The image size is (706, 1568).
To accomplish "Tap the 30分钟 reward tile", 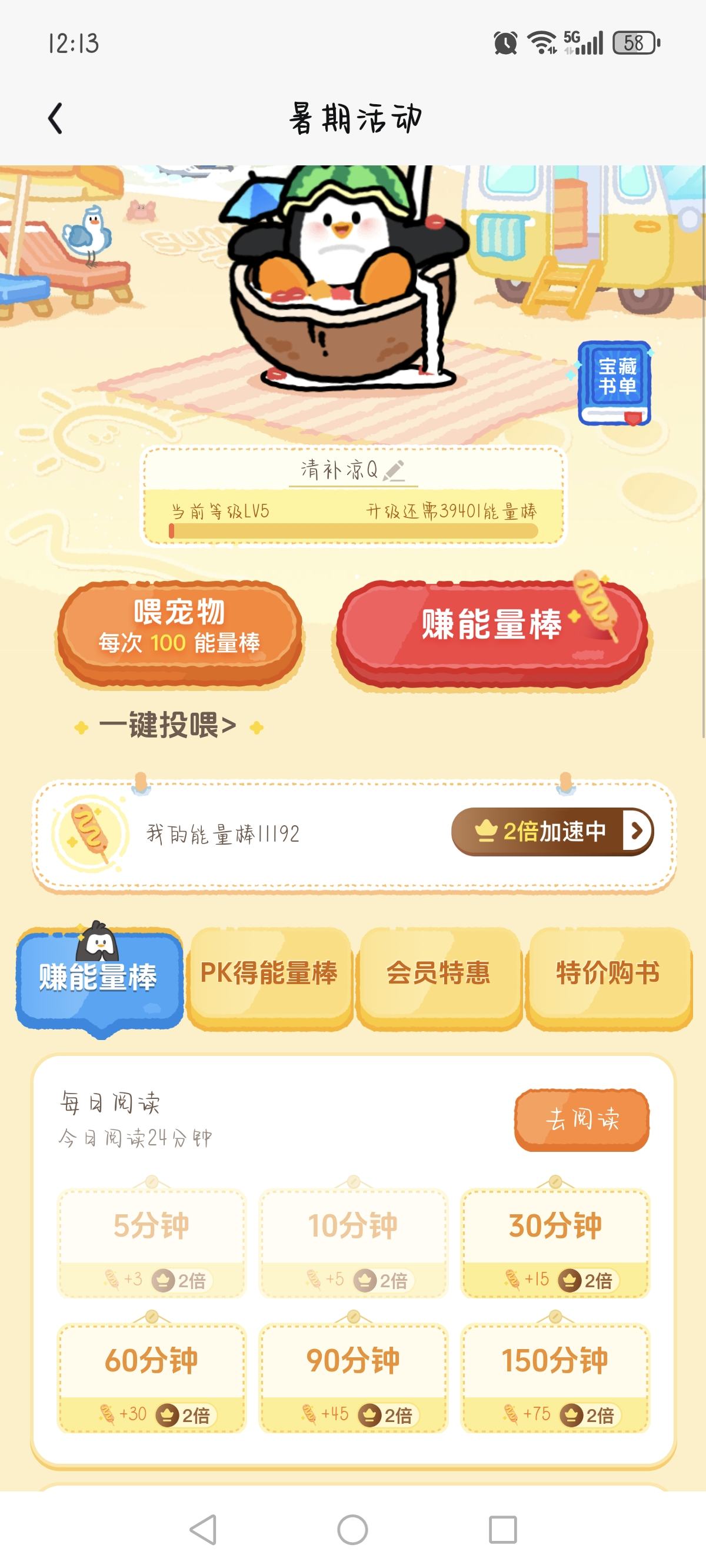I will 555,1243.
